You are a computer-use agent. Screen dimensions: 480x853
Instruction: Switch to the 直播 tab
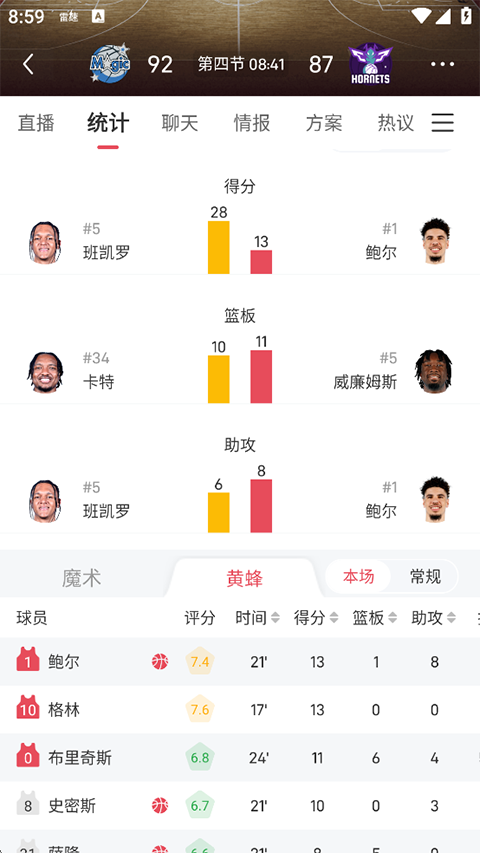(x=36, y=123)
